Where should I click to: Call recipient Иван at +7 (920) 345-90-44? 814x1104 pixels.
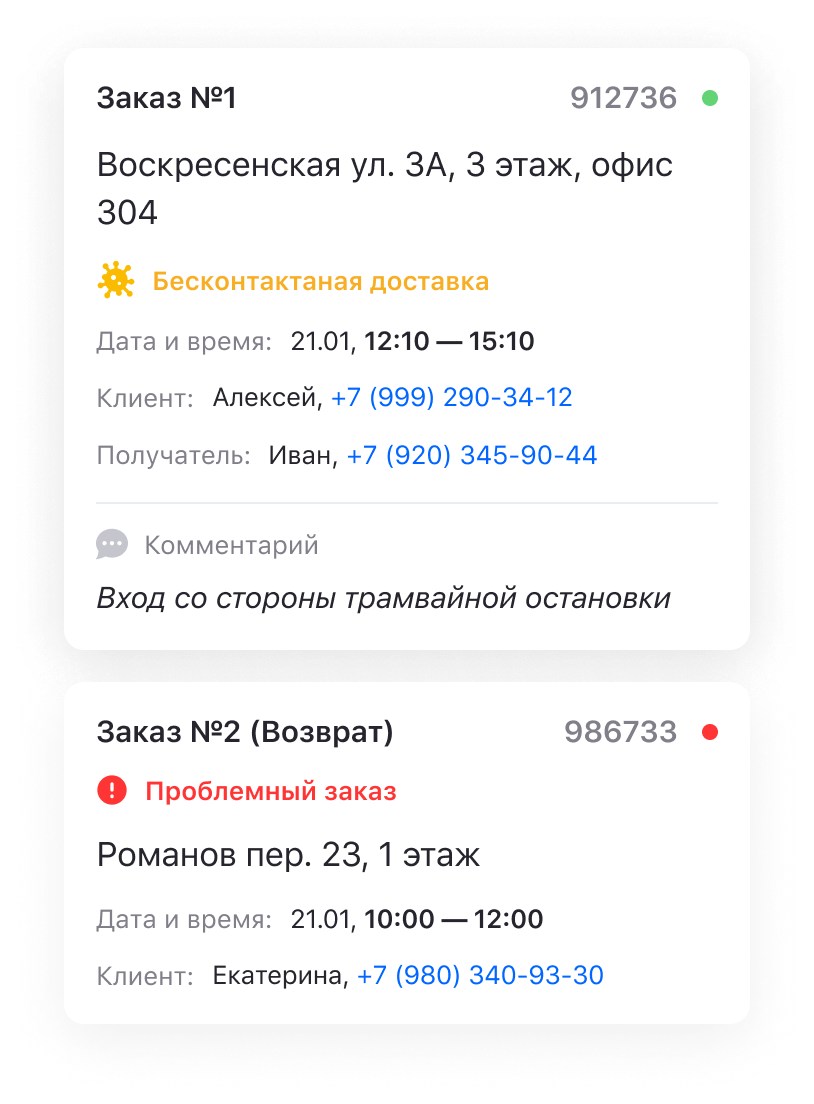(472, 456)
